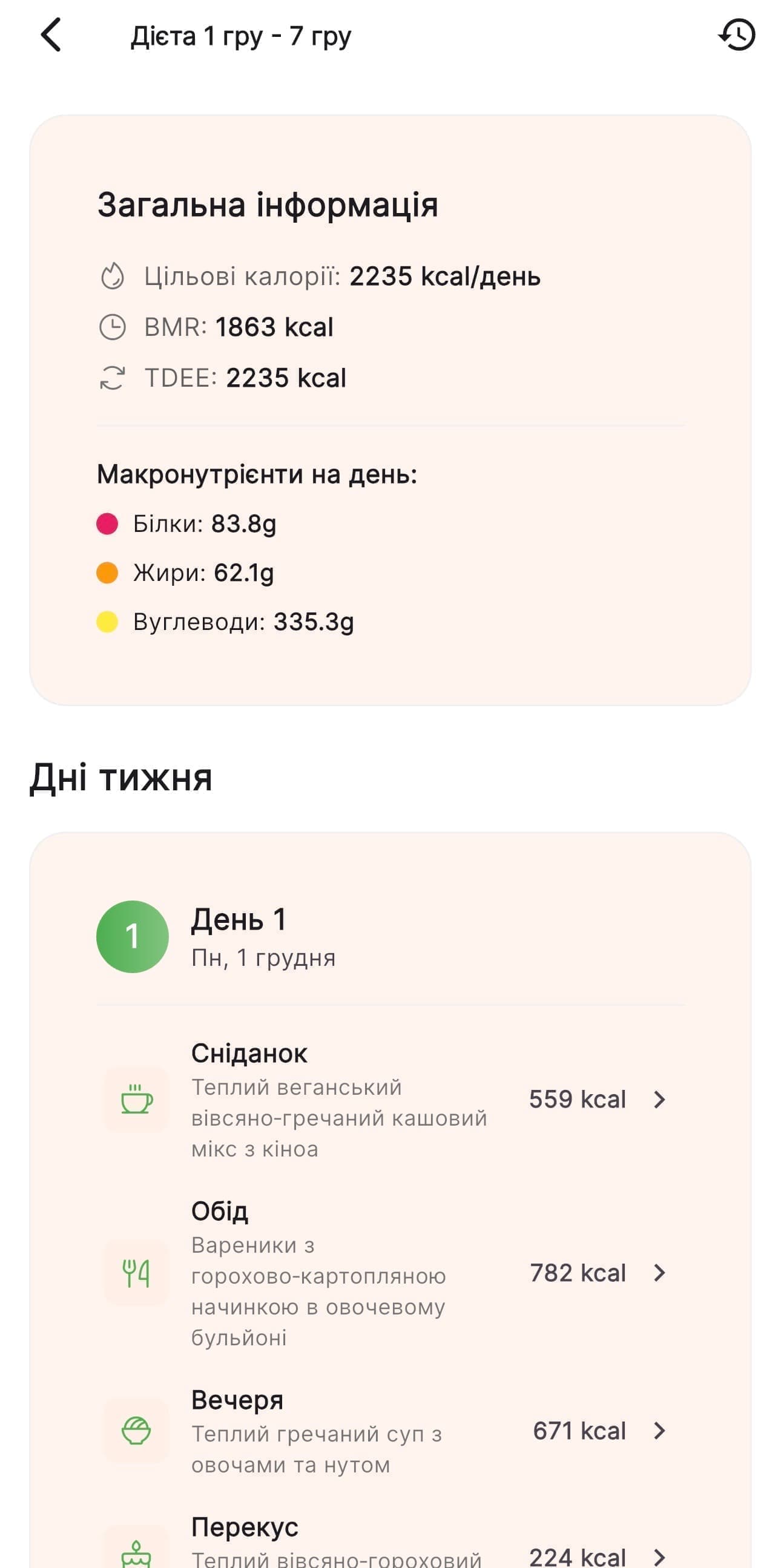Image resolution: width=781 pixels, height=1568 pixels.
Task: Open the Дієта 1 гру - 7 гру title
Action: 242,36
